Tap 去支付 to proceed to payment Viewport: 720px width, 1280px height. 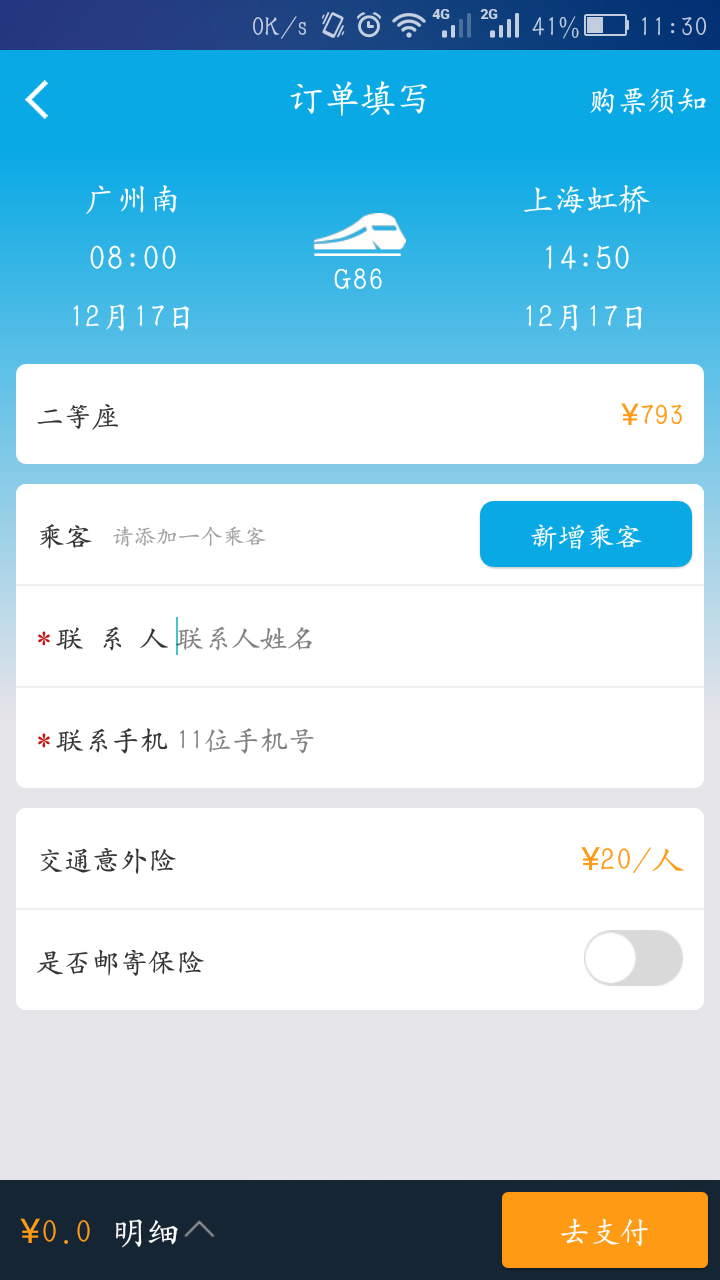tap(604, 1230)
